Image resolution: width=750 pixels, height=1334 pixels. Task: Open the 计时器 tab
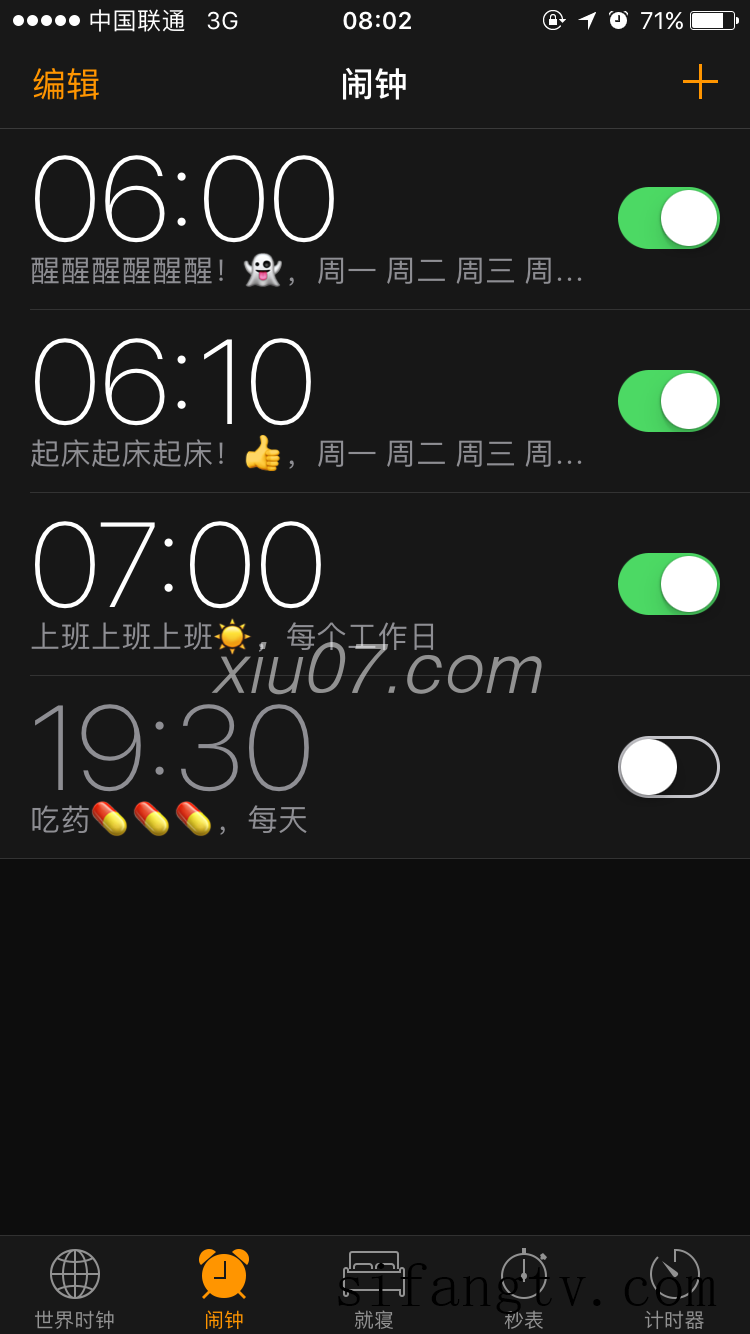coord(674,1288)
